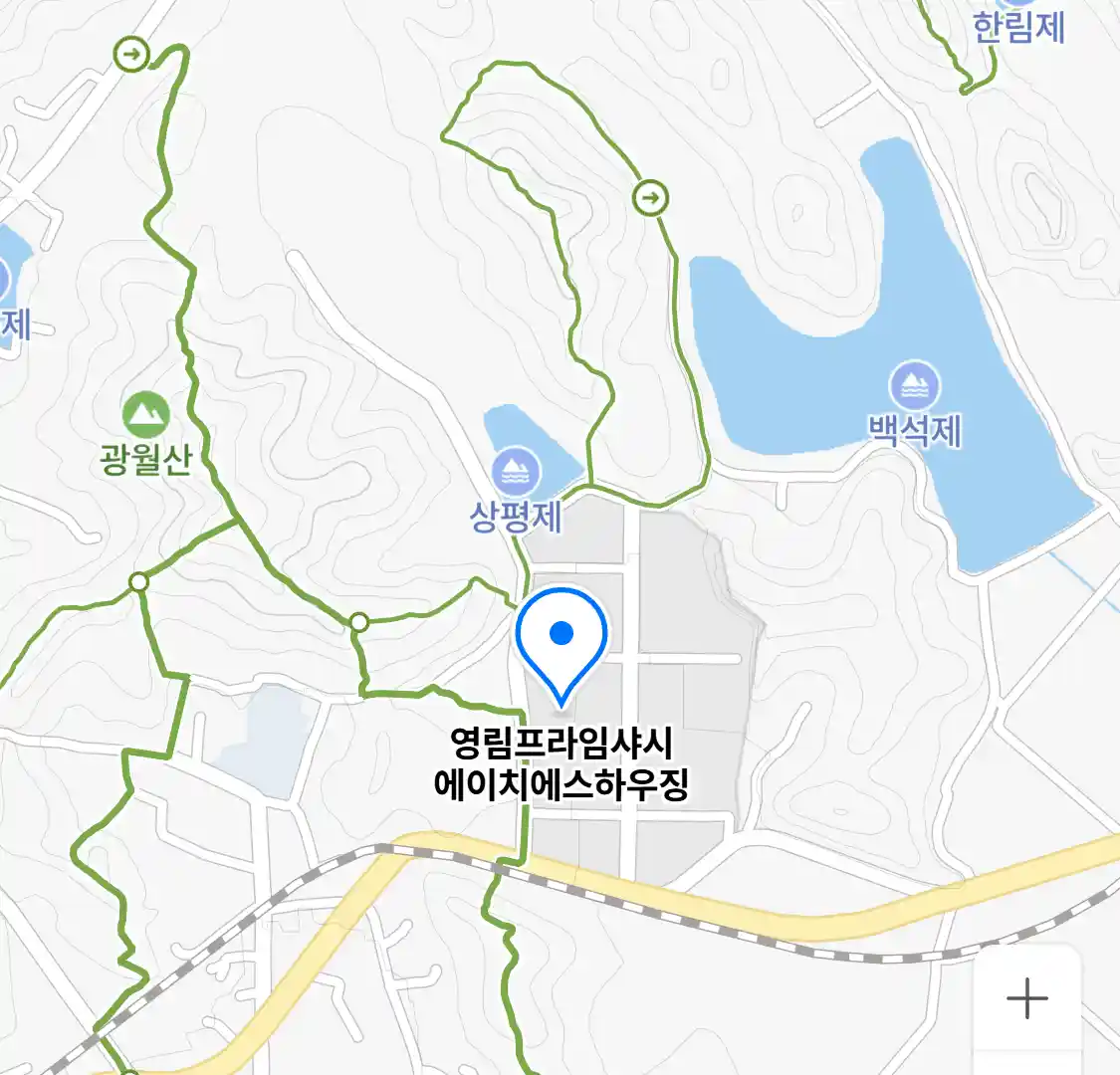Select the 광월산 mountain marker
The width and height of the screenshot is (1120, 1075).
click(146, 414)
